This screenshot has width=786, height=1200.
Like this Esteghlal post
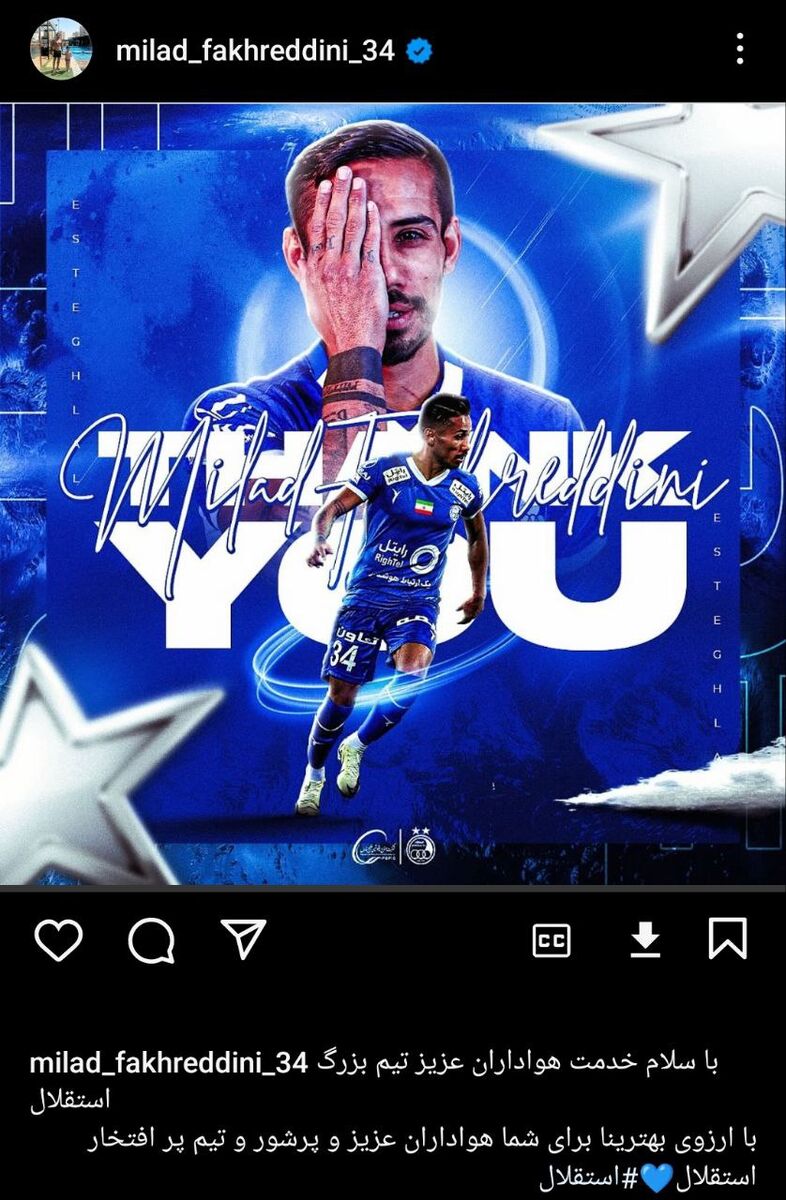pos(58,940)
